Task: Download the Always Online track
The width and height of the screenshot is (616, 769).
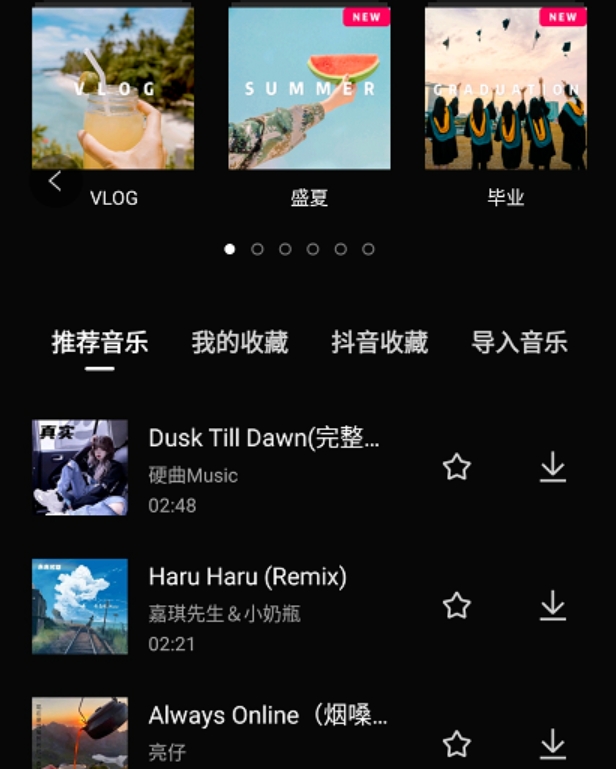Action: [553, 743]
